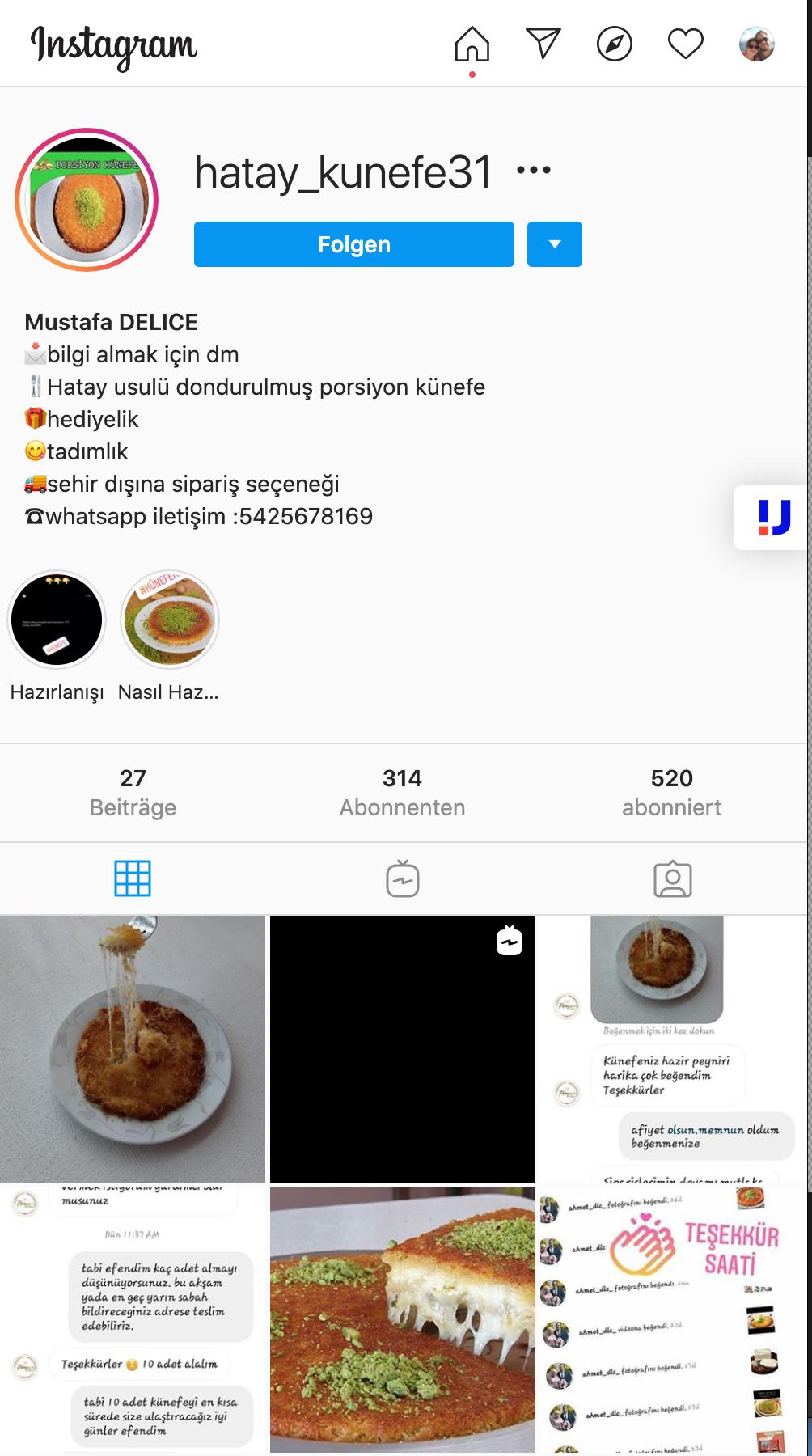This screenshot has height=1456, width=812.
Task: Switch to the tagged photos tab
Action: coord(673,878)
